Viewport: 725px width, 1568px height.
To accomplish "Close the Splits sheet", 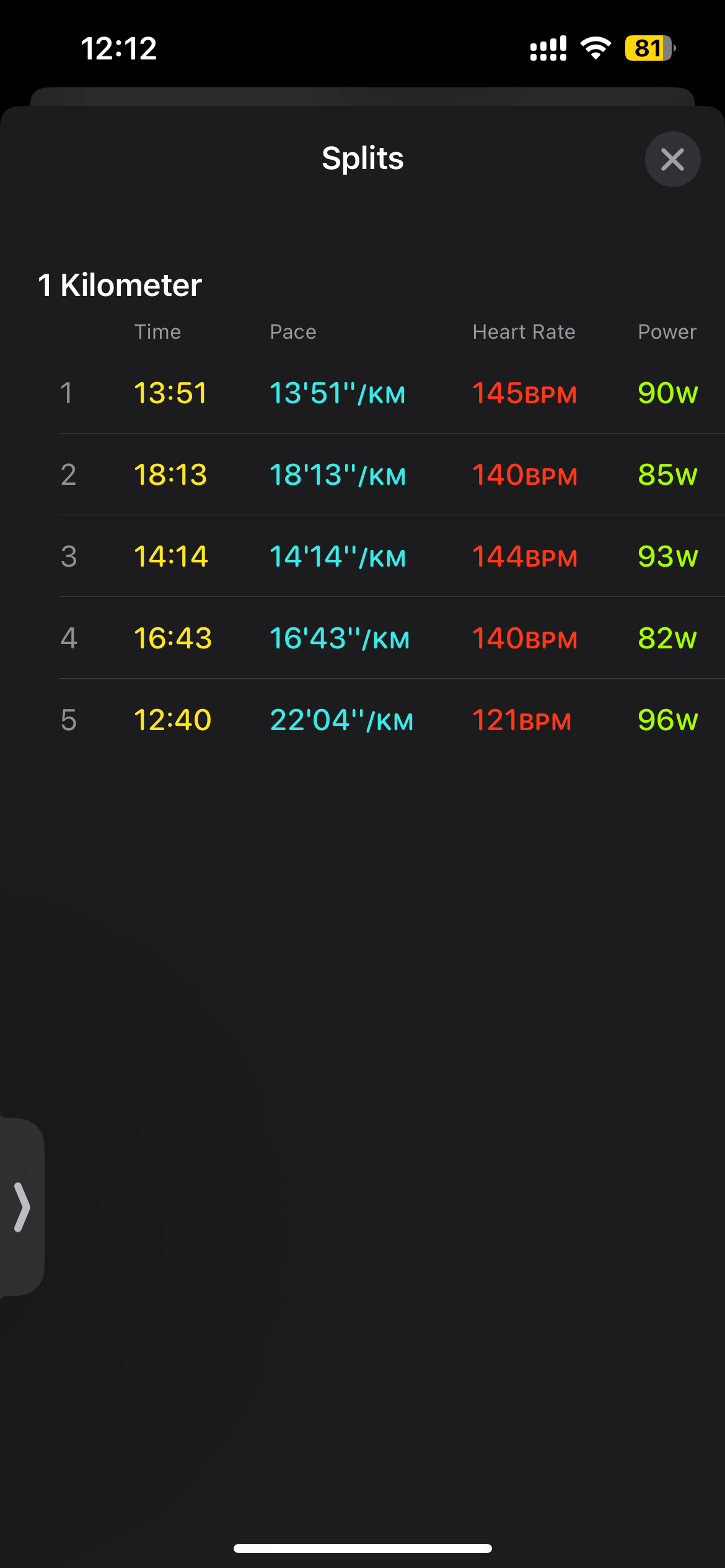I will pyautogui.click(x=672, y=159).
